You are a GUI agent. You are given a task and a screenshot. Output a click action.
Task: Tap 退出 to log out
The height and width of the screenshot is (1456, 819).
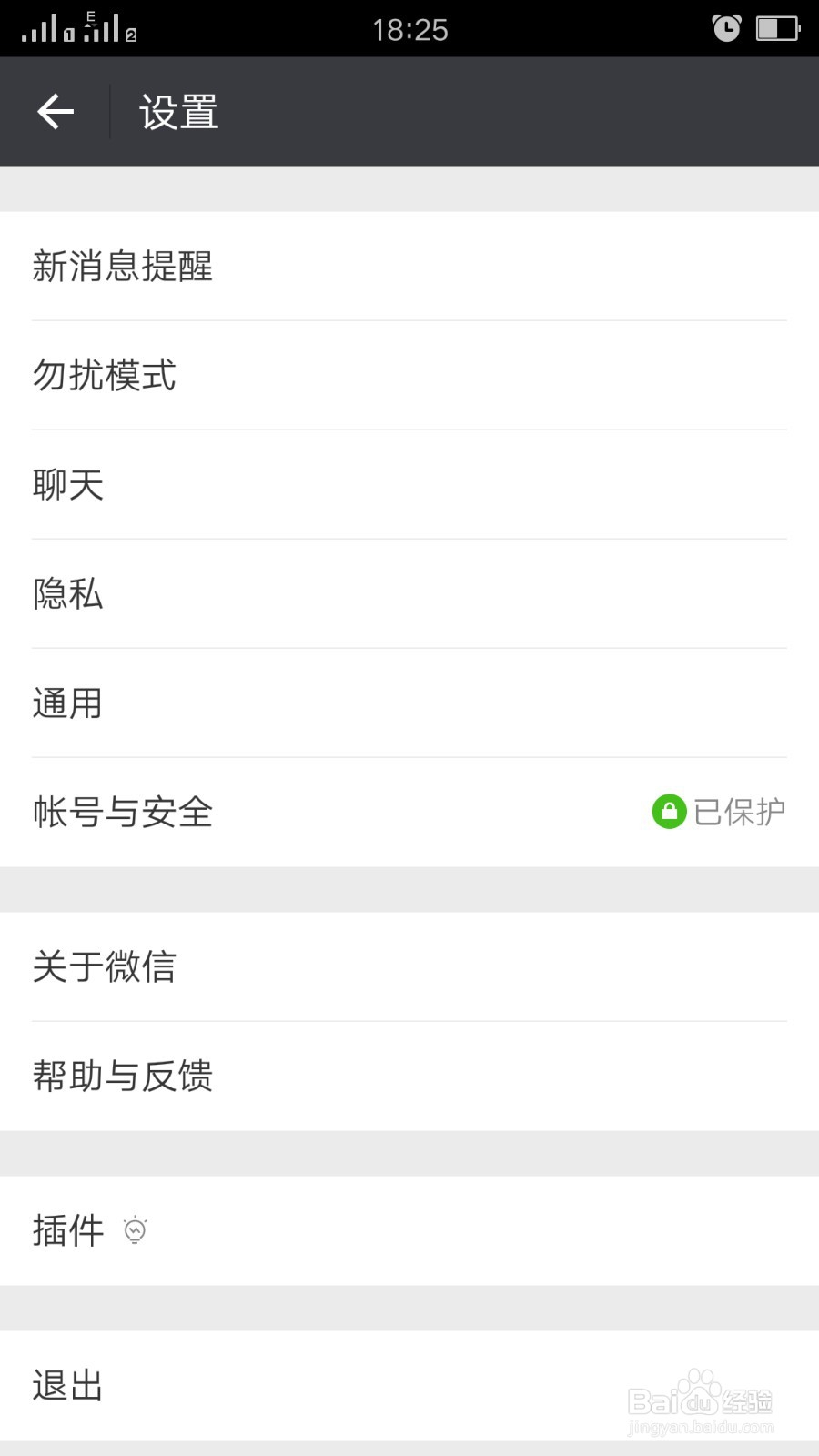pos(67,1386)
